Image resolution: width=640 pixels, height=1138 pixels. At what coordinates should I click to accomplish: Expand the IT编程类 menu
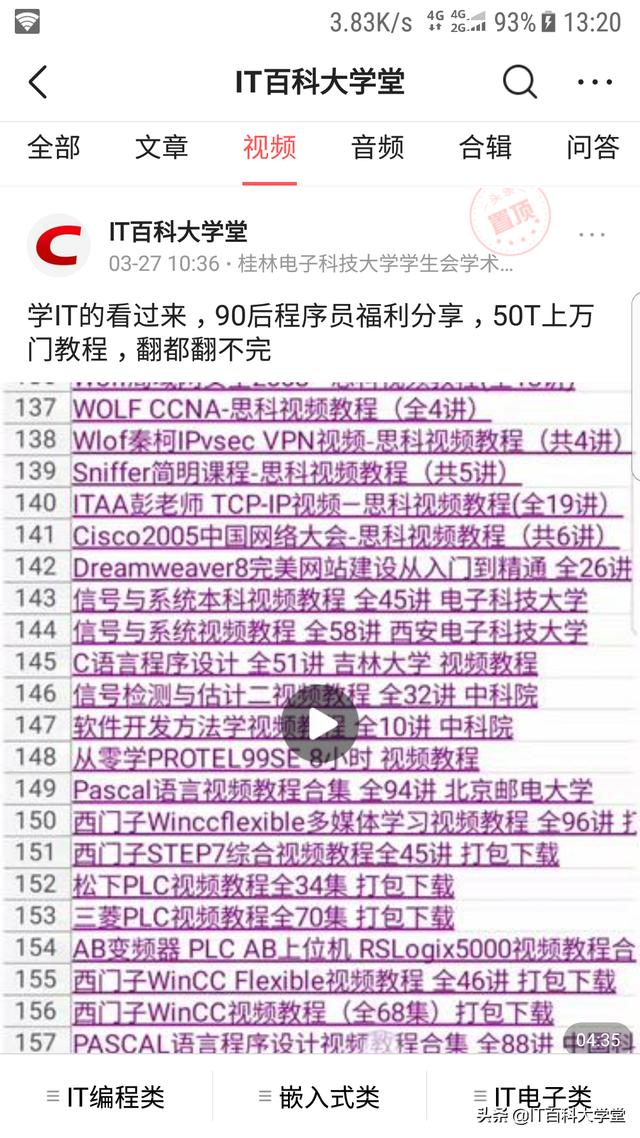coord(106,1097)
